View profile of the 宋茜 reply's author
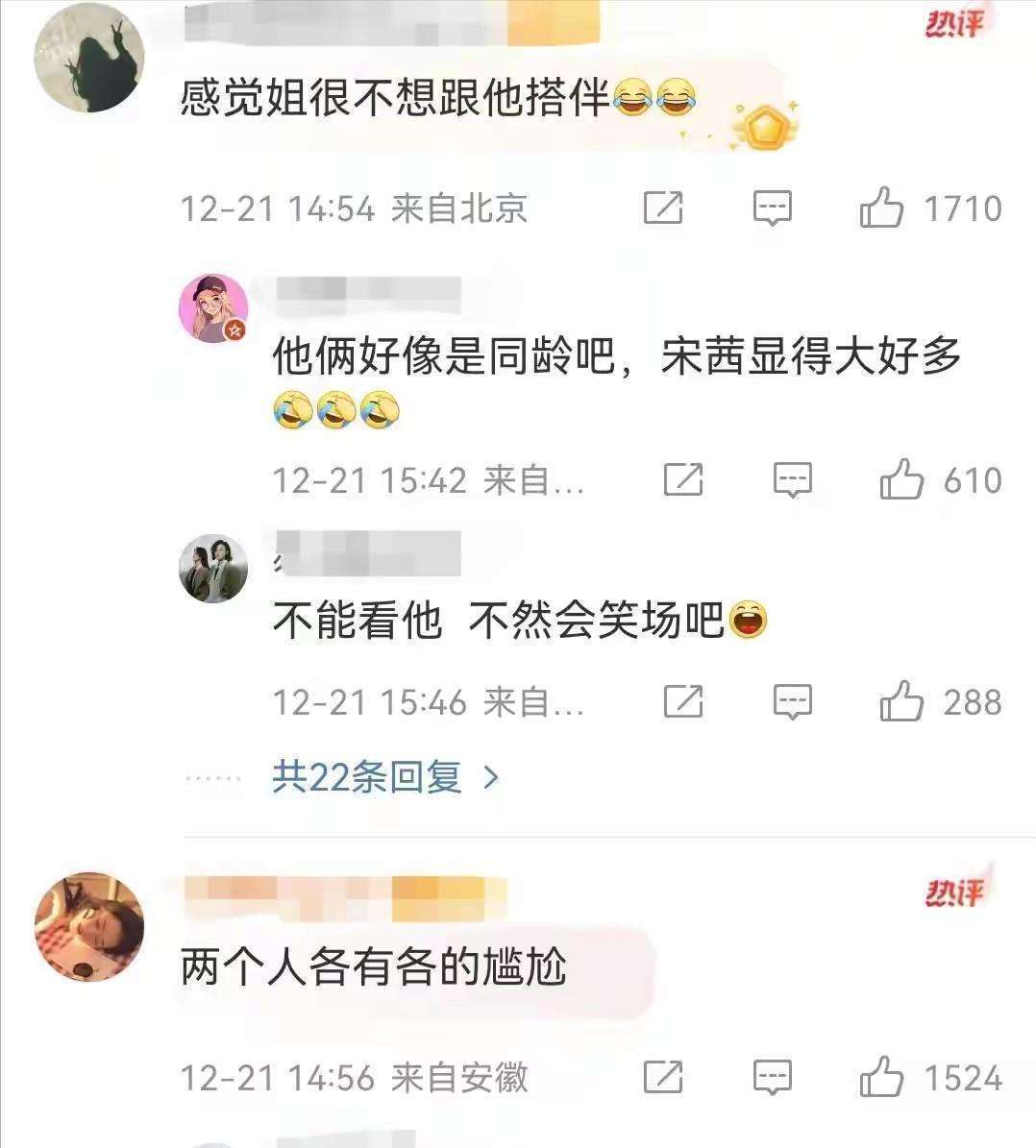Screen dimensions: 1036x1148 [x=213, y=308]
